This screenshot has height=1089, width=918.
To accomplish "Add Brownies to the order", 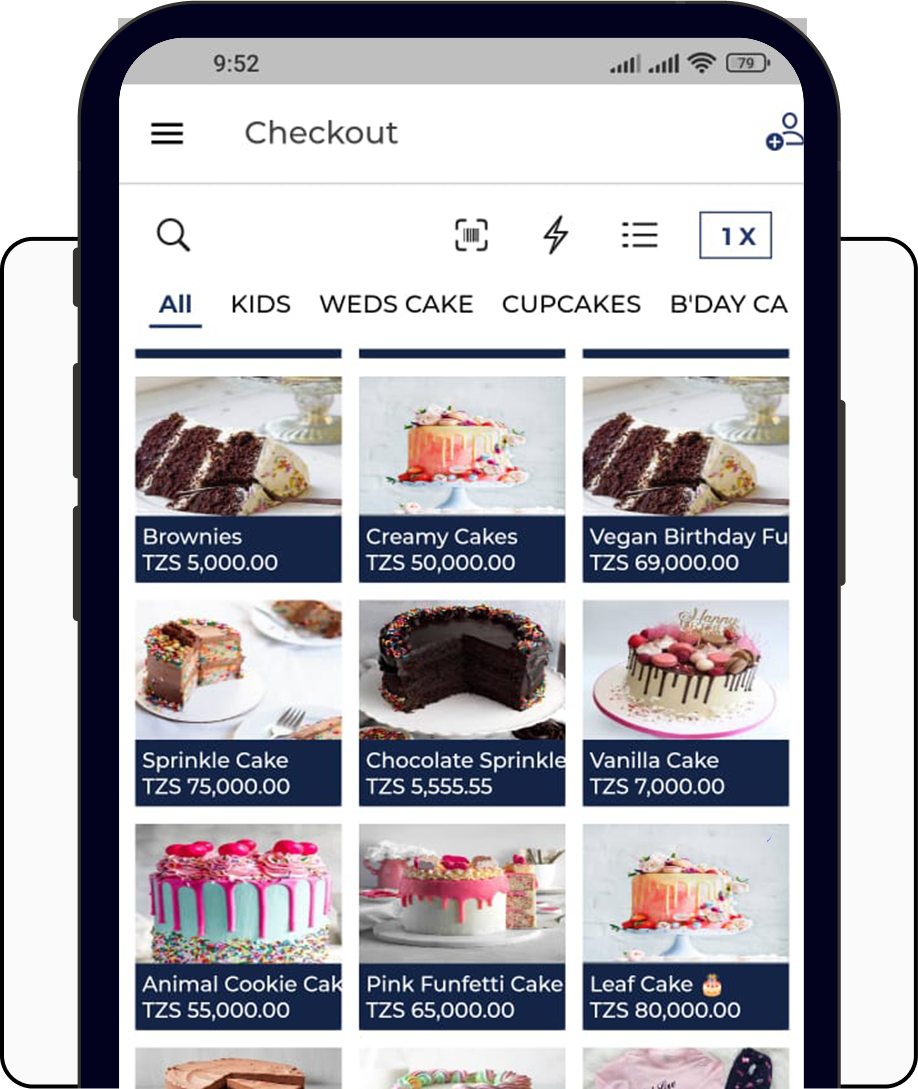I will (238, 478).
